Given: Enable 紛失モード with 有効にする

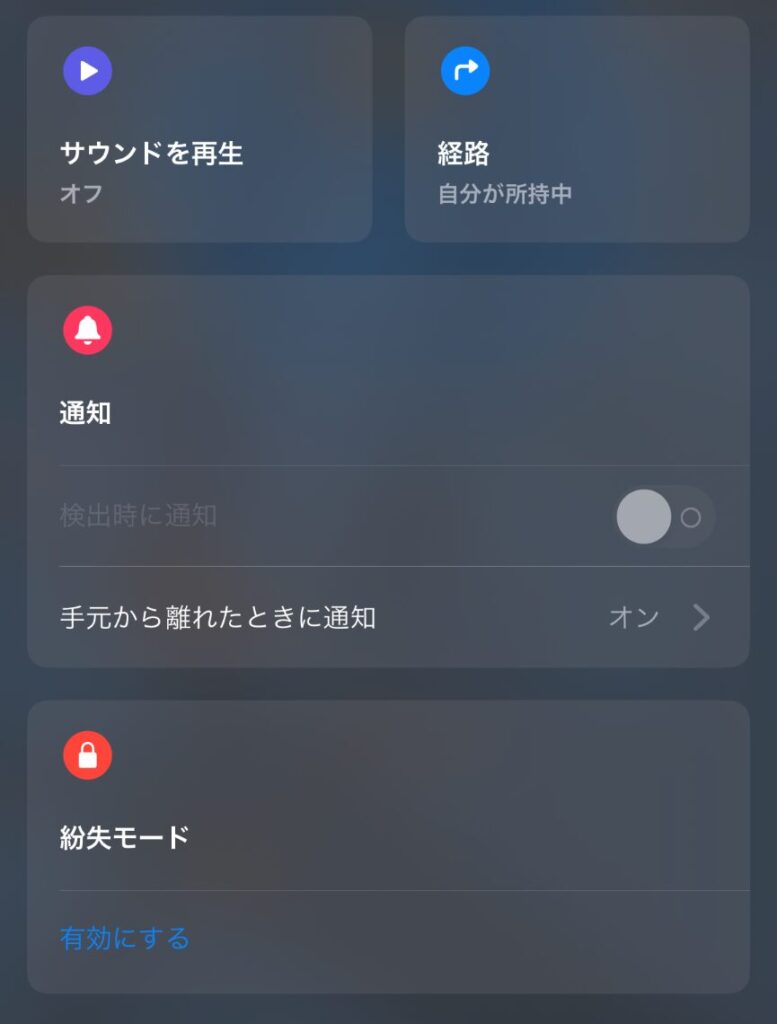Looking at the screenshot, I should coord(125,938).
